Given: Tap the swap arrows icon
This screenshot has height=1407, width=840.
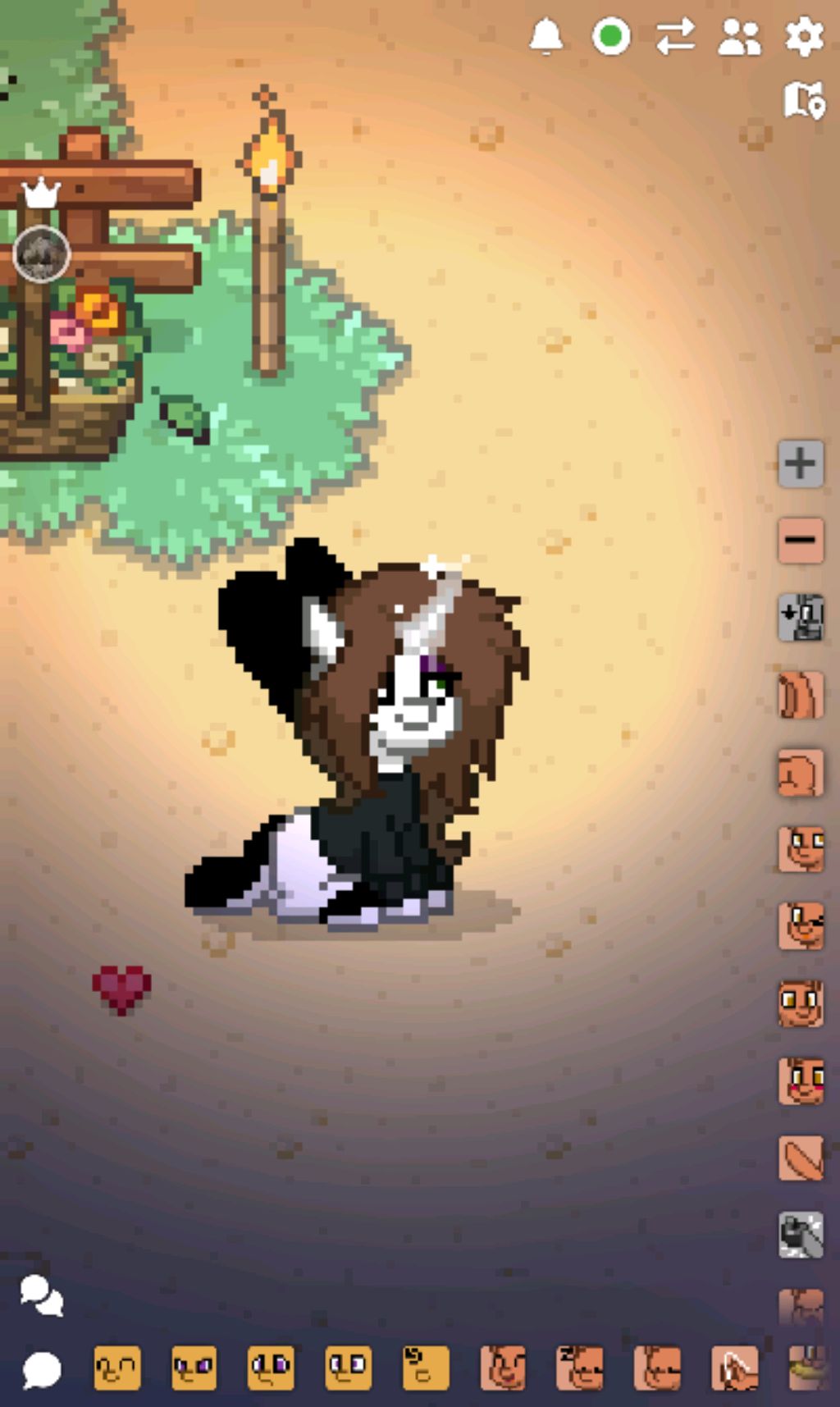Looking at the screenshot, I should [675, 37].
